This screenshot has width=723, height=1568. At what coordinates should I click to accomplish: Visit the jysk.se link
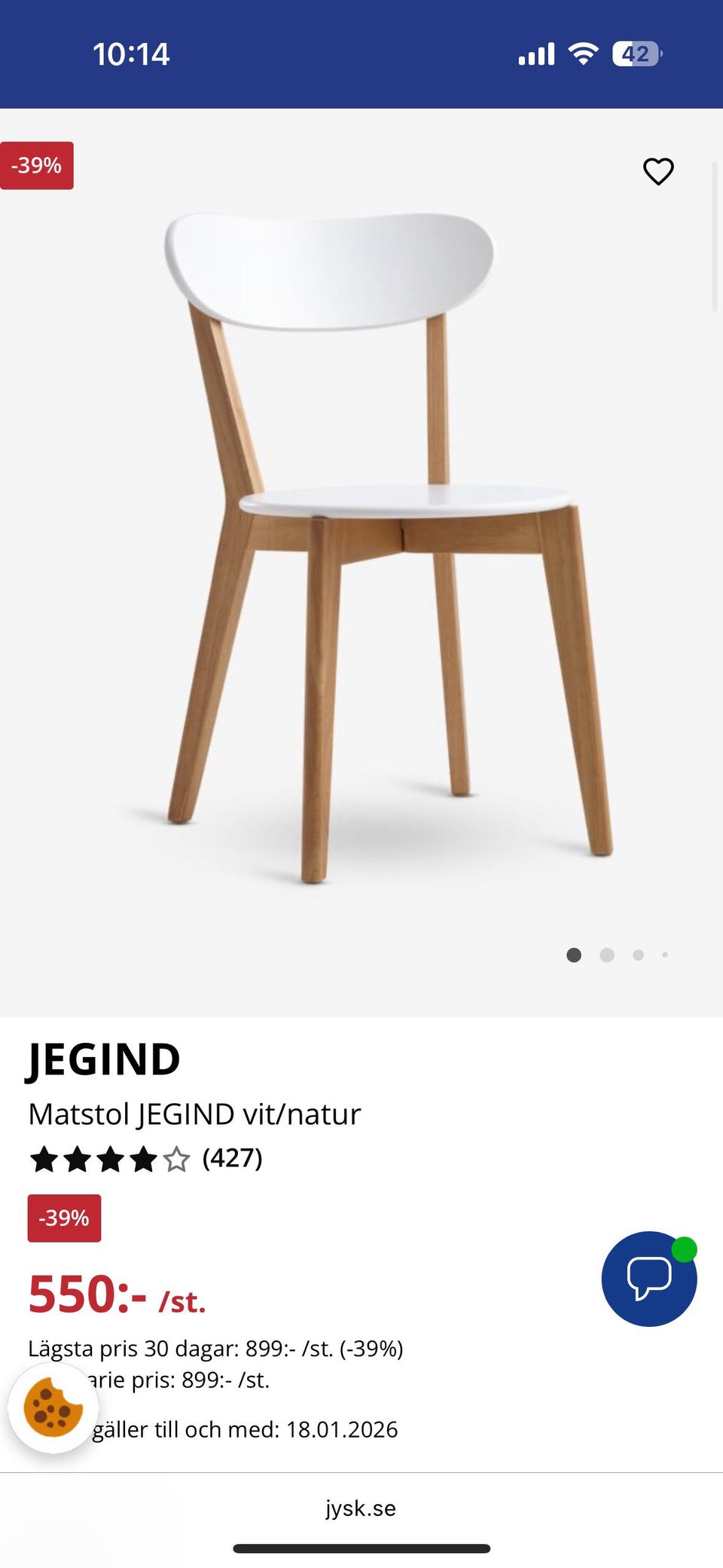361,1508
